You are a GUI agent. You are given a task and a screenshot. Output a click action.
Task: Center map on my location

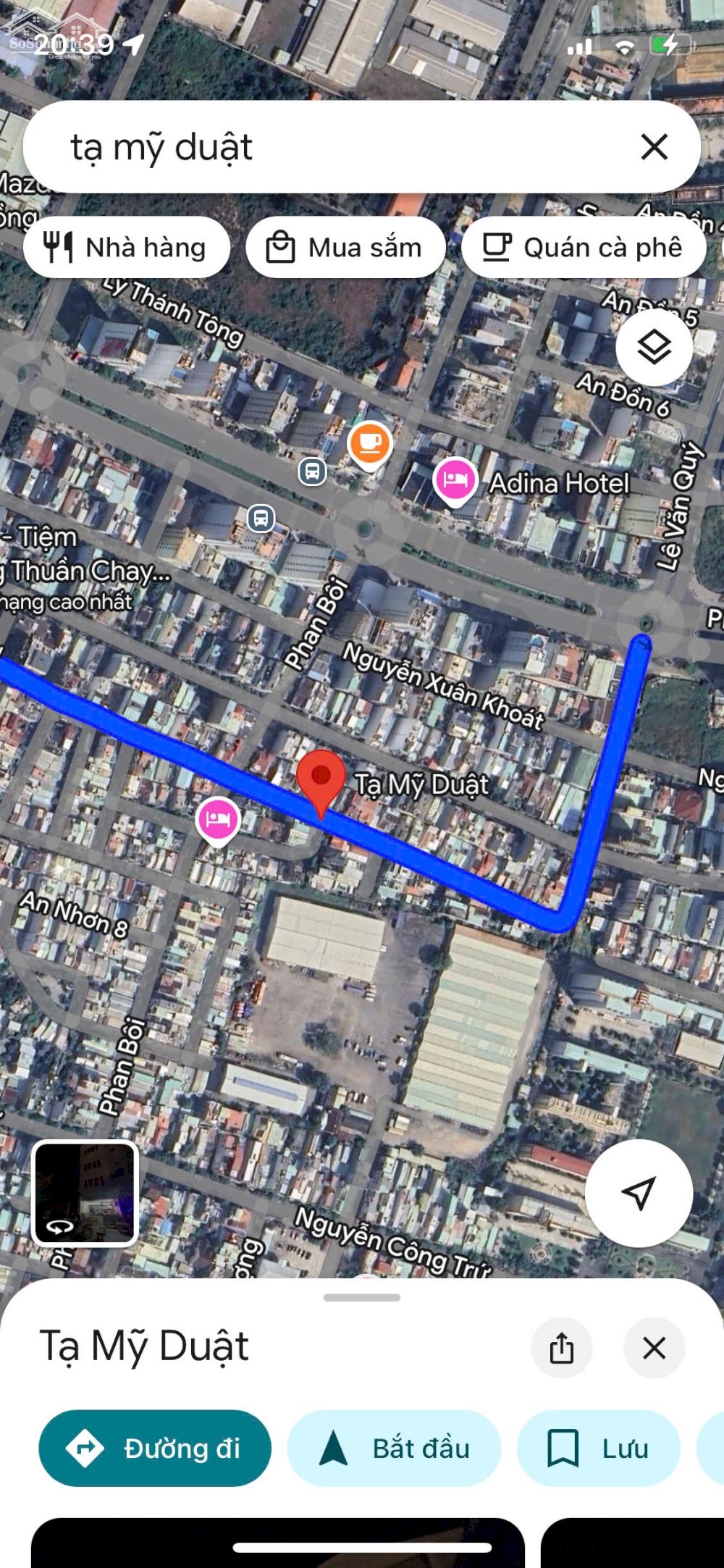tap(639, 1194)
